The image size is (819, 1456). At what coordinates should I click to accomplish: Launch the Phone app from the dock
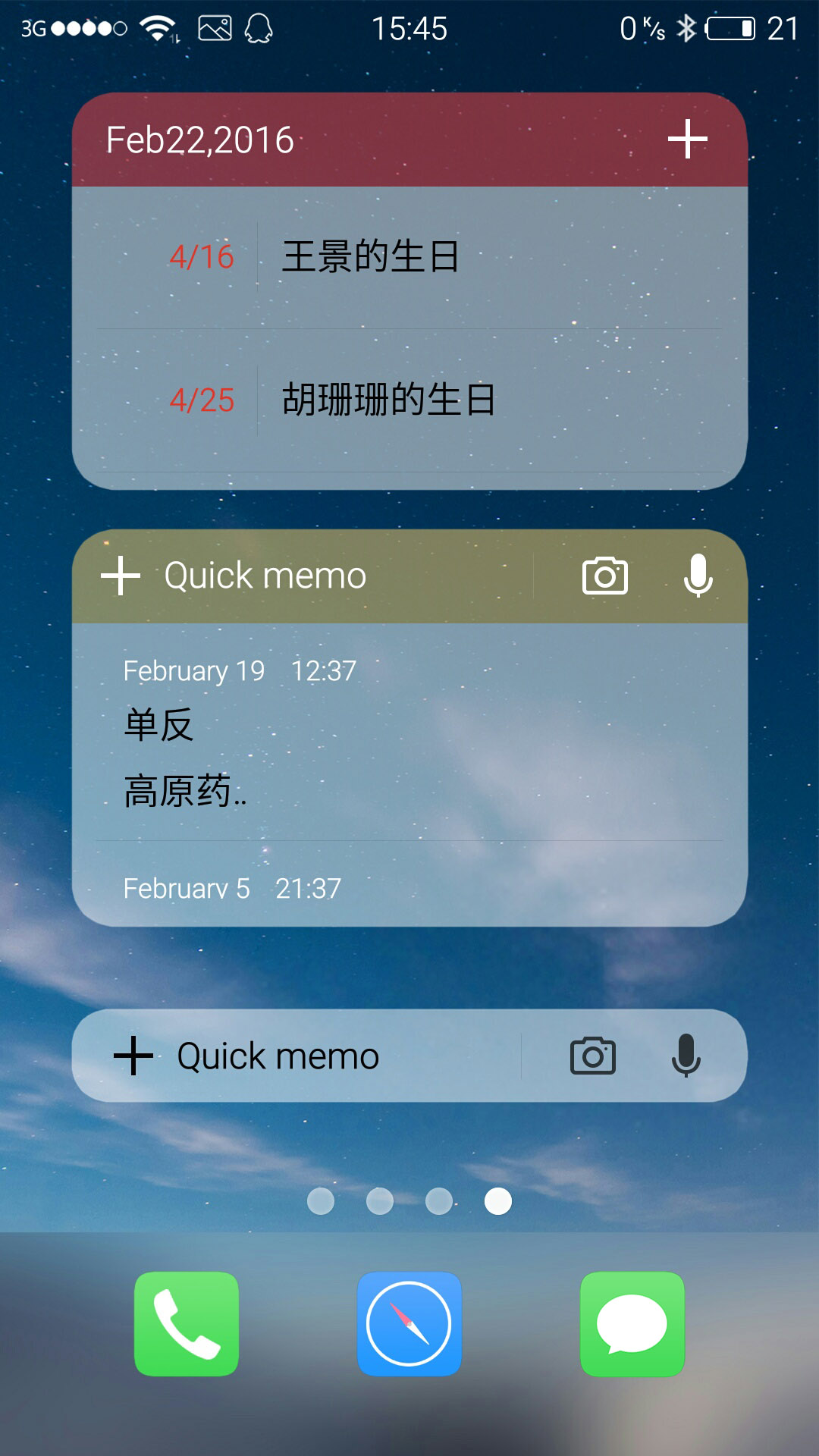point(187,1324)
